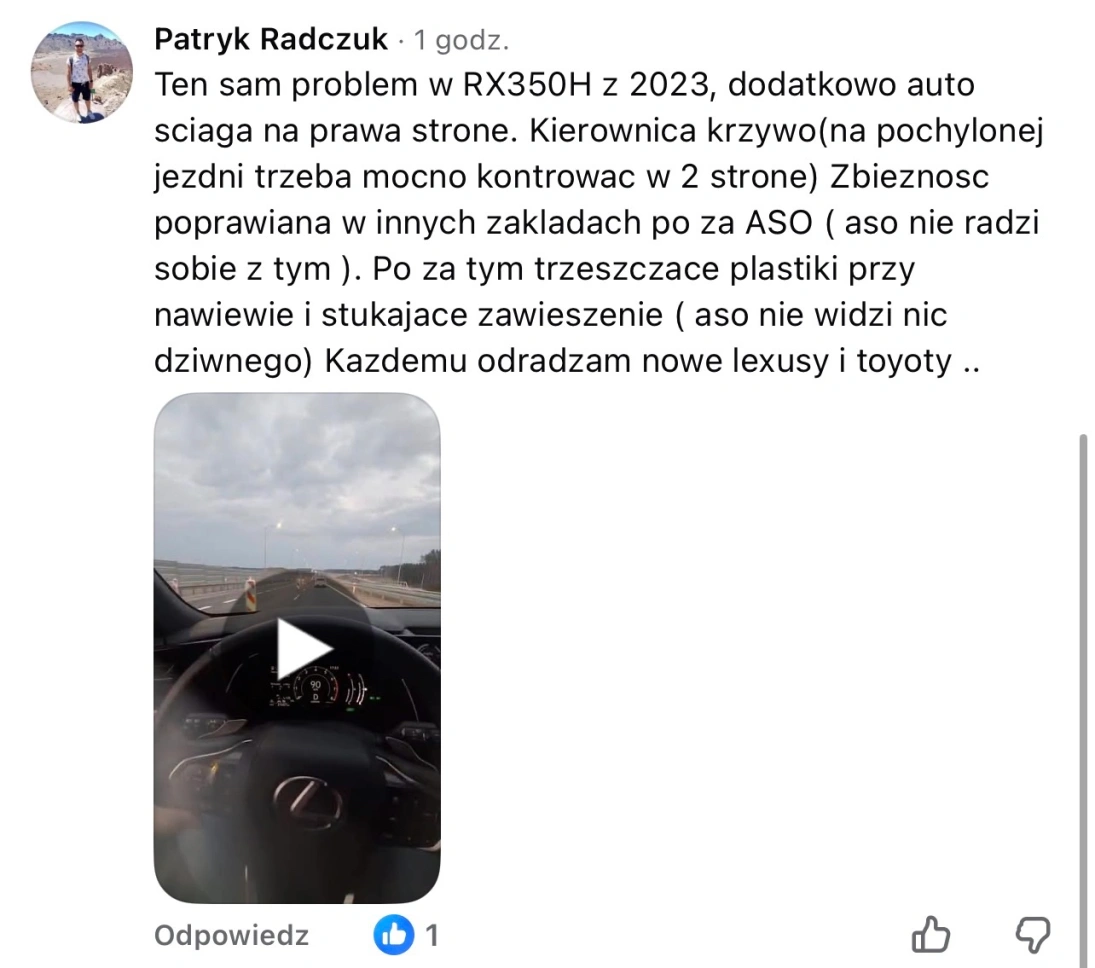Image resolution: width=1095 pixels, height=968 pixels.
Task: Dislike this comment with thumbs down
Action: pyautogui.click(x=1032, y=936)
